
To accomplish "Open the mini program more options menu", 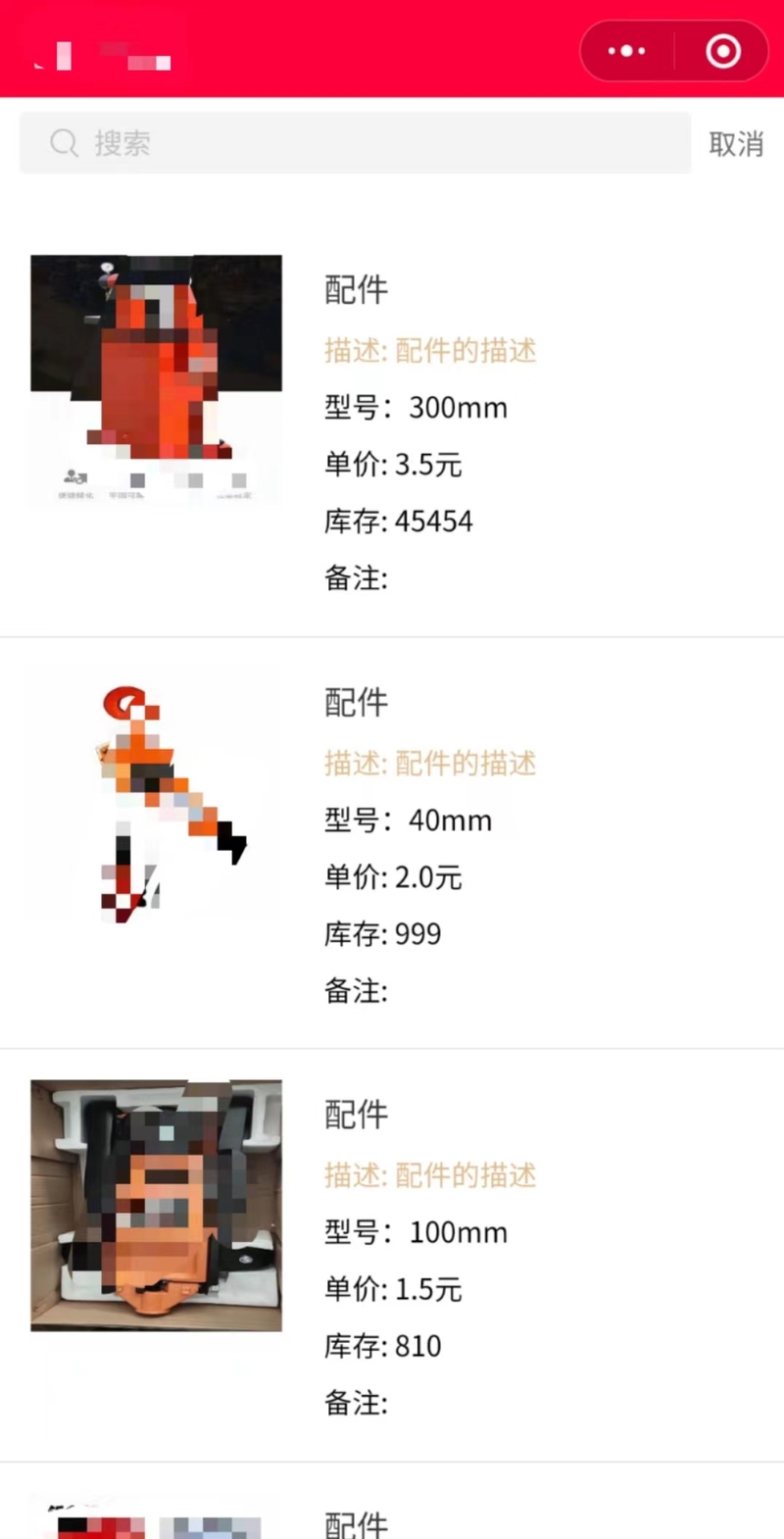I will (627, 51).
